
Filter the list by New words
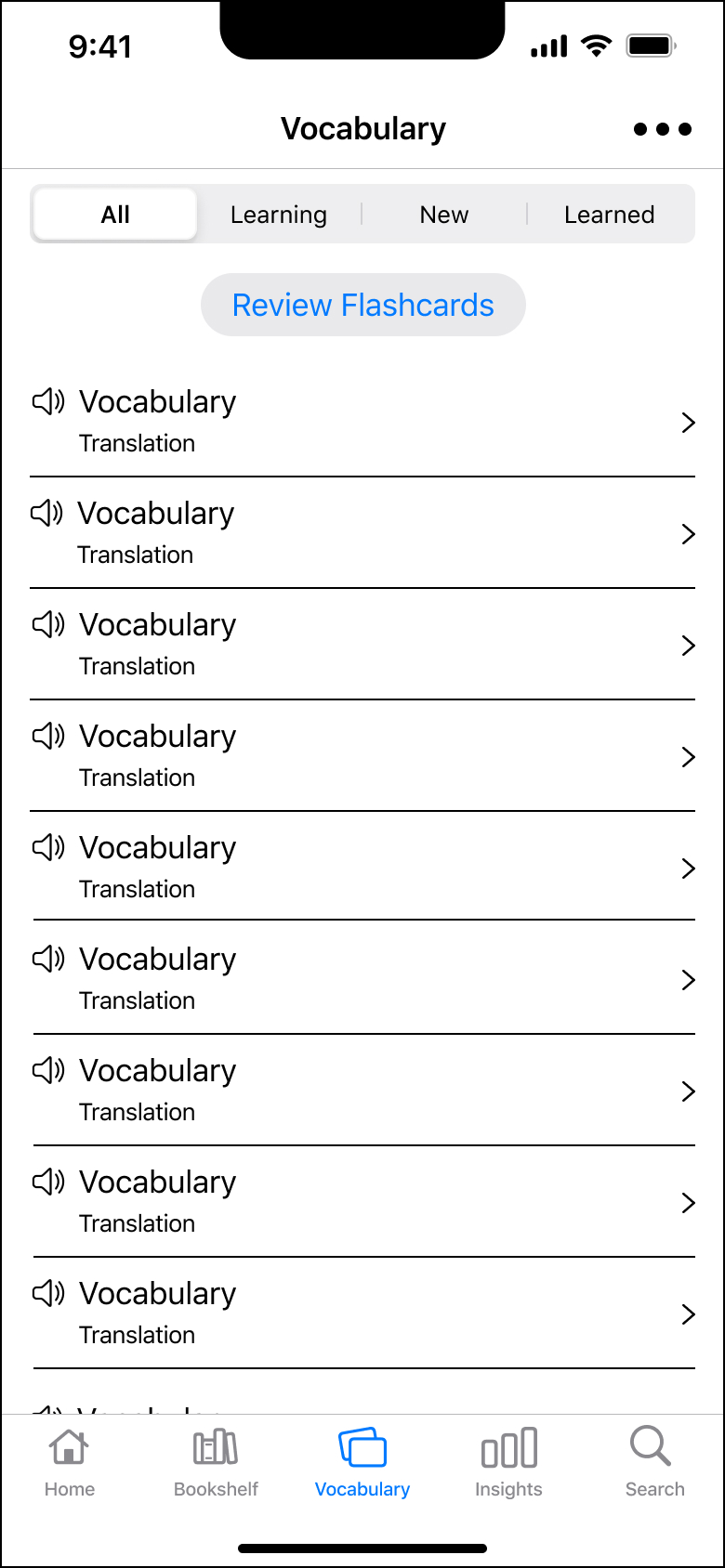pos(444,214)
